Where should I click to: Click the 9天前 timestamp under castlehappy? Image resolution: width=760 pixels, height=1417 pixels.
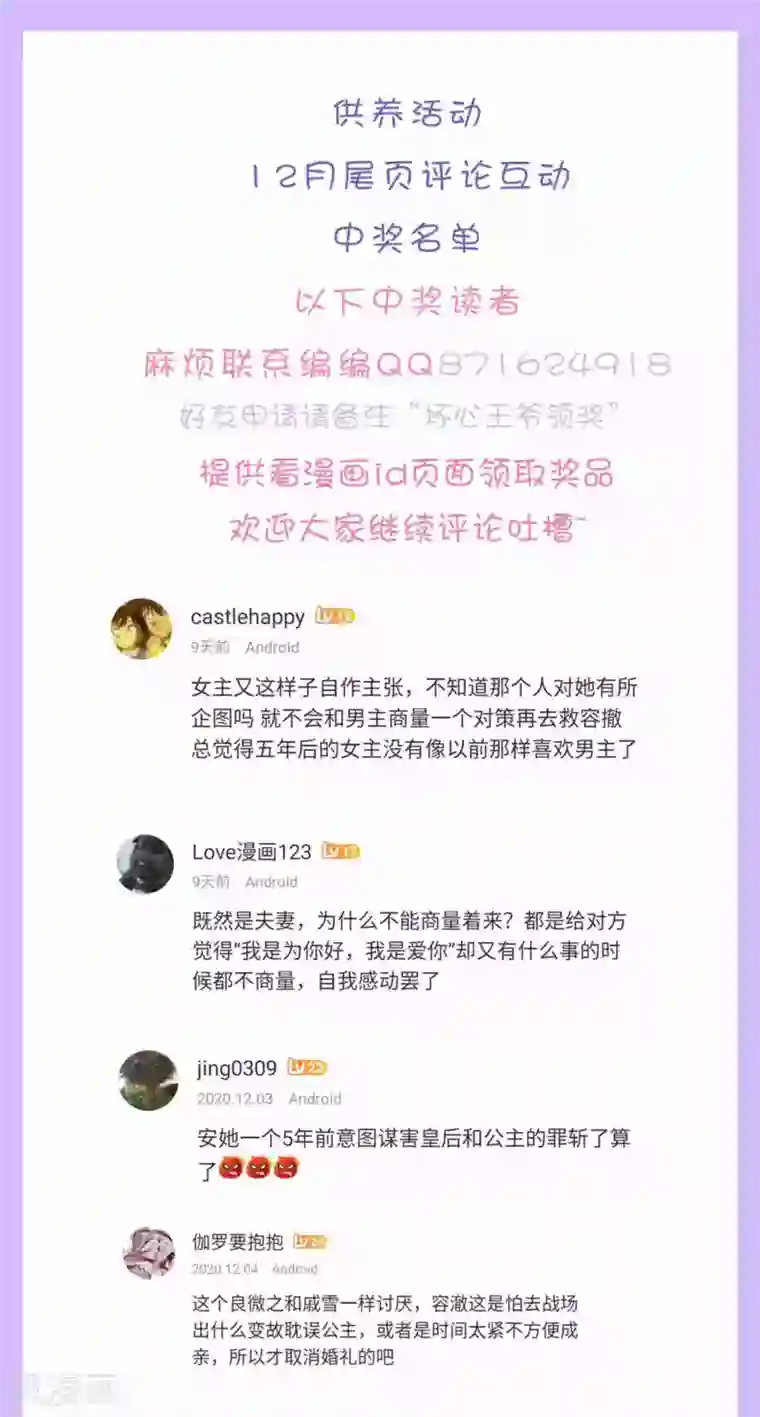[x=210, y=648]
